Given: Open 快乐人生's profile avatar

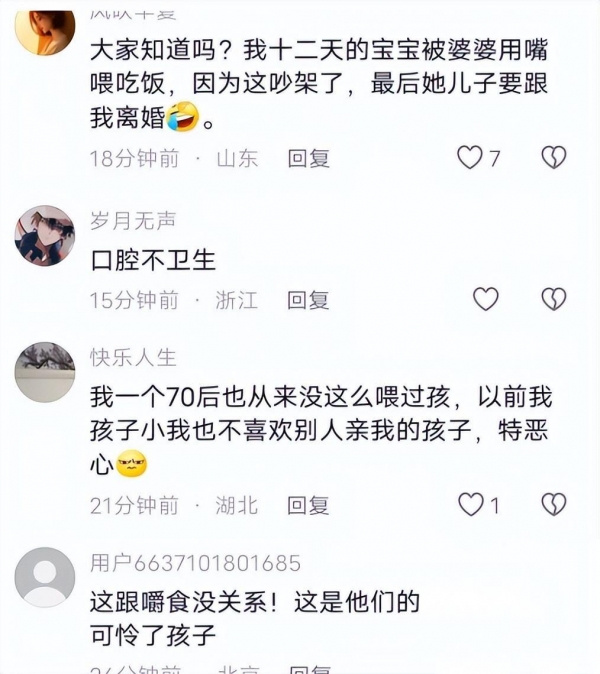Looking at the screenshot, I should click(x=45, y=373).
